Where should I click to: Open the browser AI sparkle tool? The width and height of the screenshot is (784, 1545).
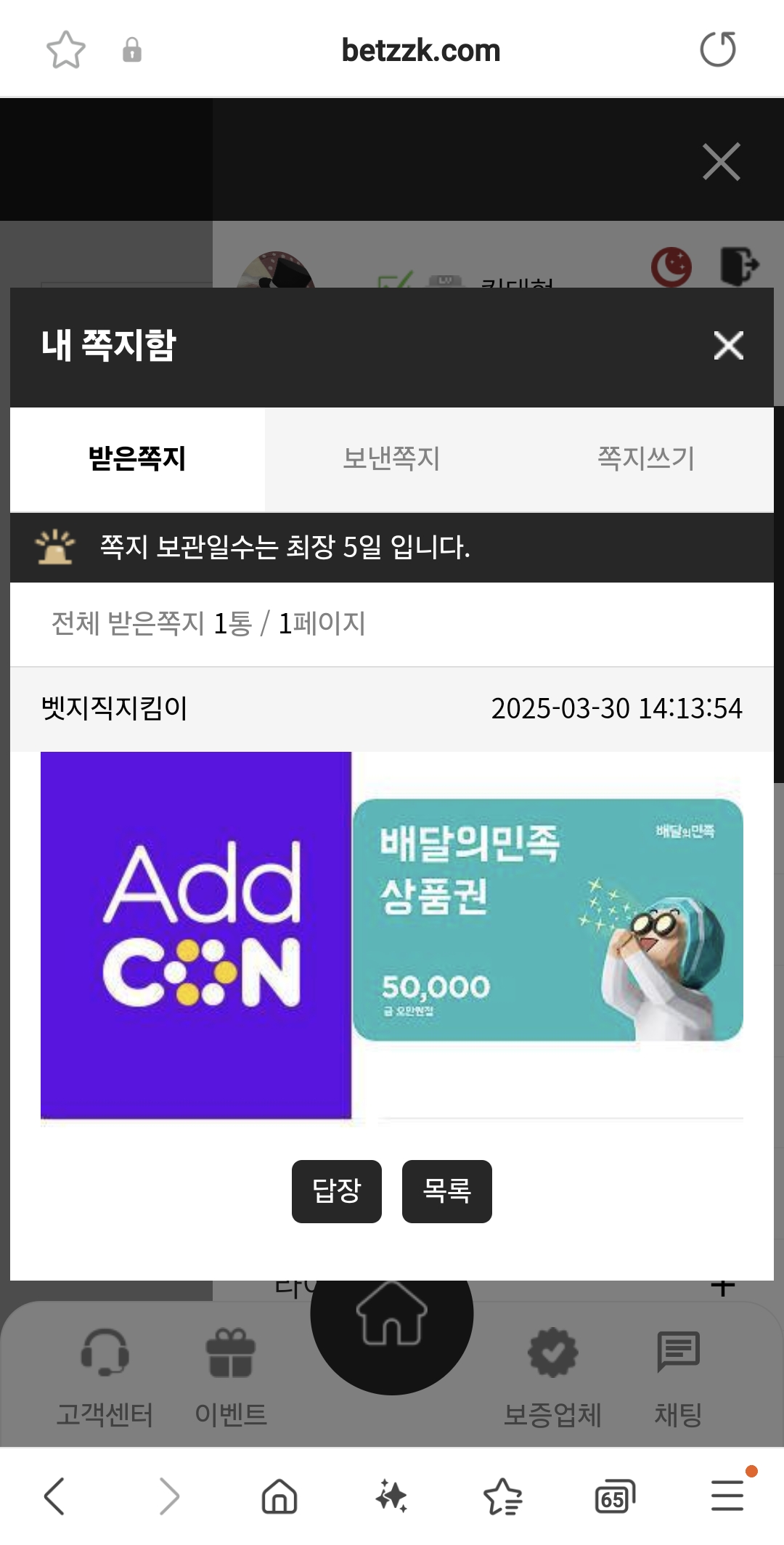point(391,1496)
